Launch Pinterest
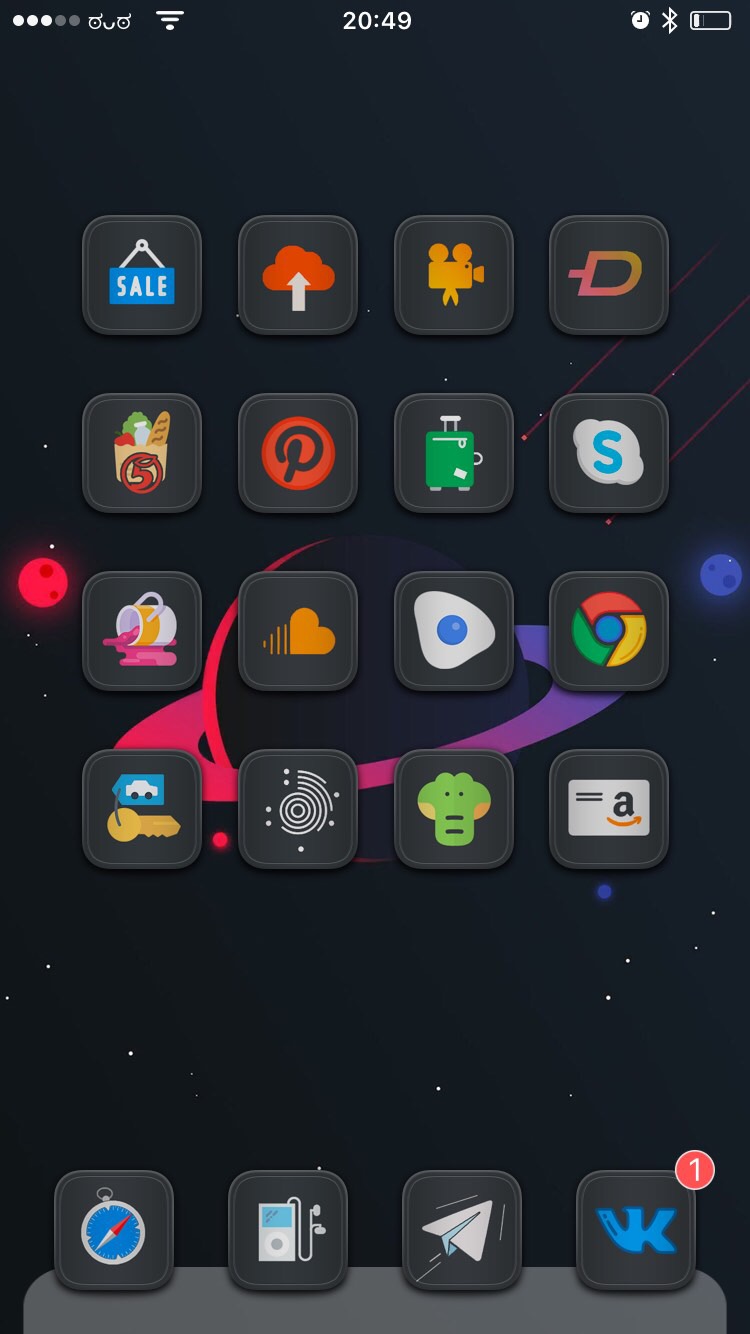 (x=298, y=453)
